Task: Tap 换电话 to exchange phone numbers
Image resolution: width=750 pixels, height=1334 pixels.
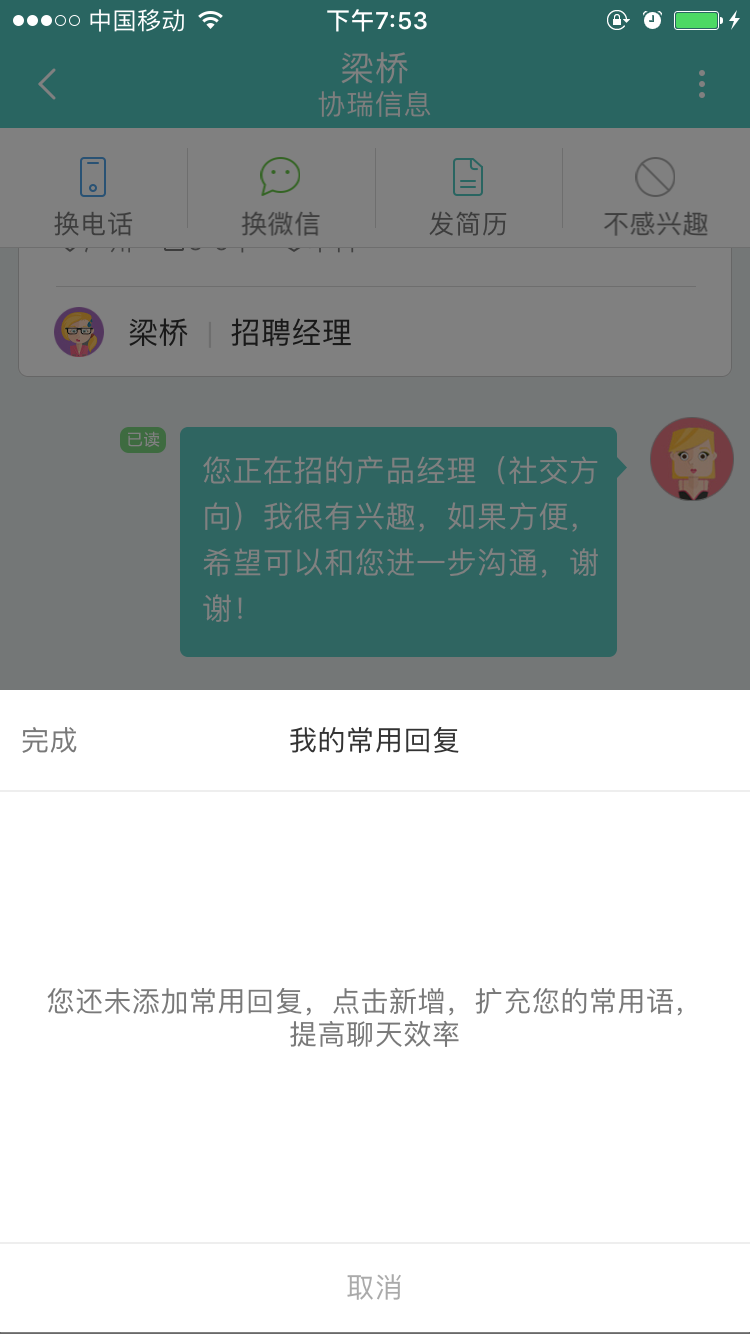Action: point(93,197)
